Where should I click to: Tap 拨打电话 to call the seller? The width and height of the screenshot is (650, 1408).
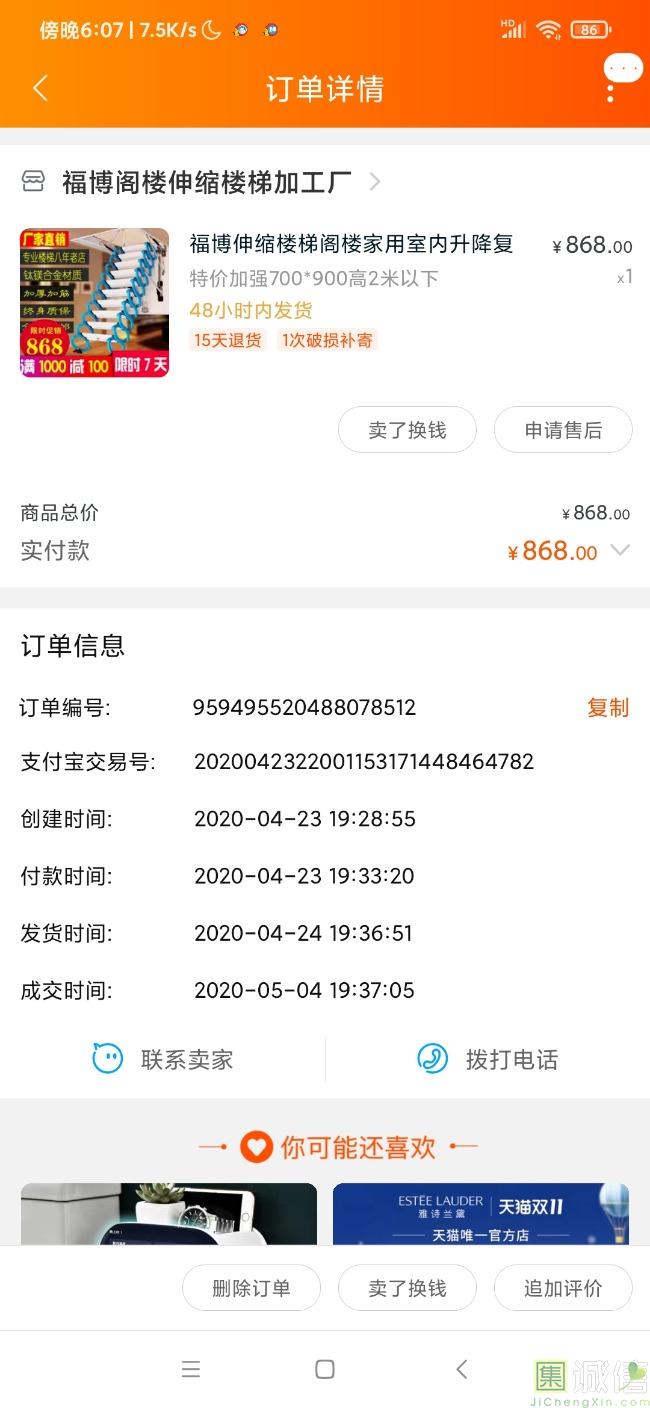pyautogui.click(x=488, y=1059)
